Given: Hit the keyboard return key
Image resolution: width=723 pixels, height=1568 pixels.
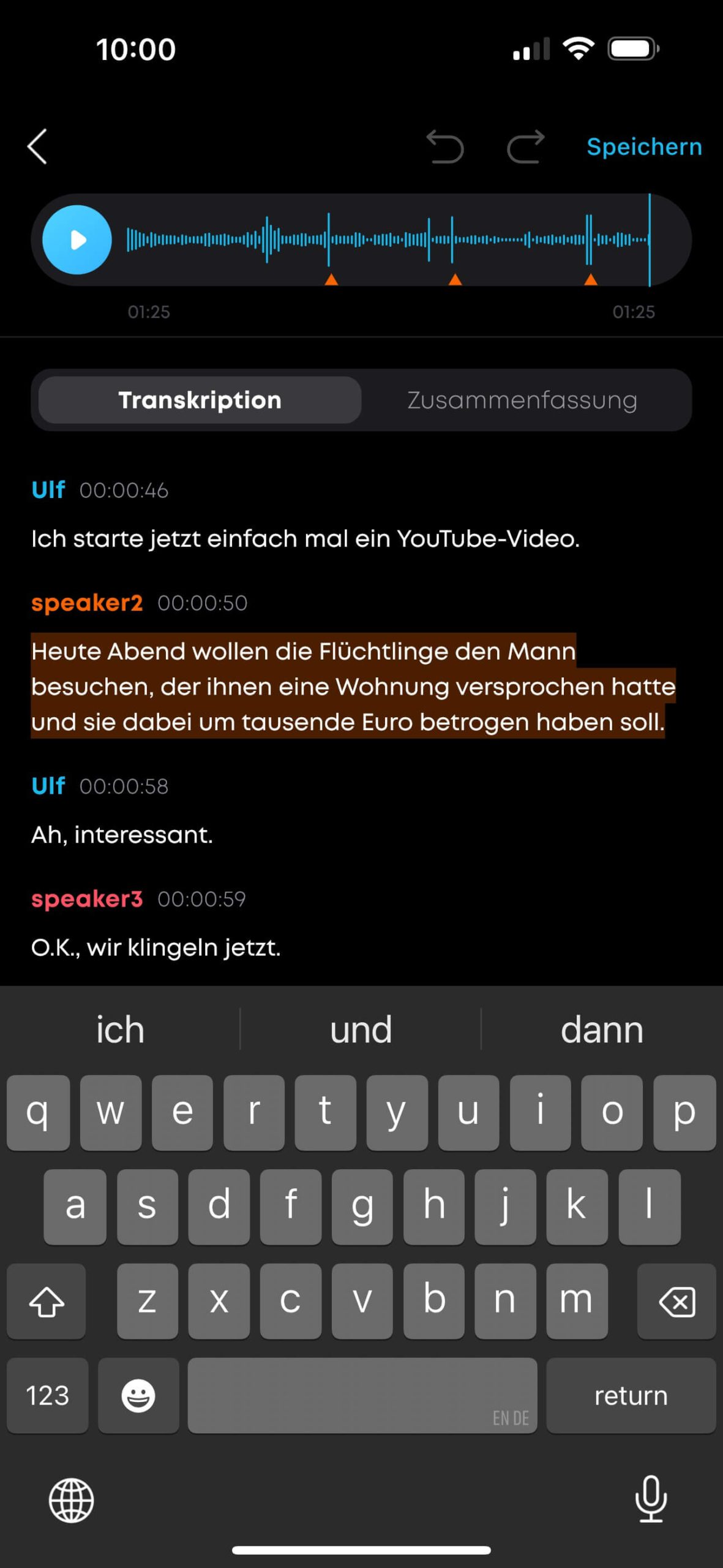Looking at the screenshot, I should click(631, 1395).
